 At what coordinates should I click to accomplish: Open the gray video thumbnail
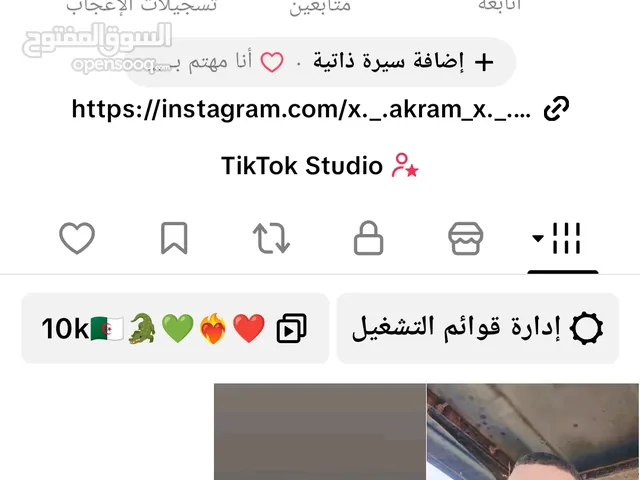pyautogui.click(x=318, y=432)
